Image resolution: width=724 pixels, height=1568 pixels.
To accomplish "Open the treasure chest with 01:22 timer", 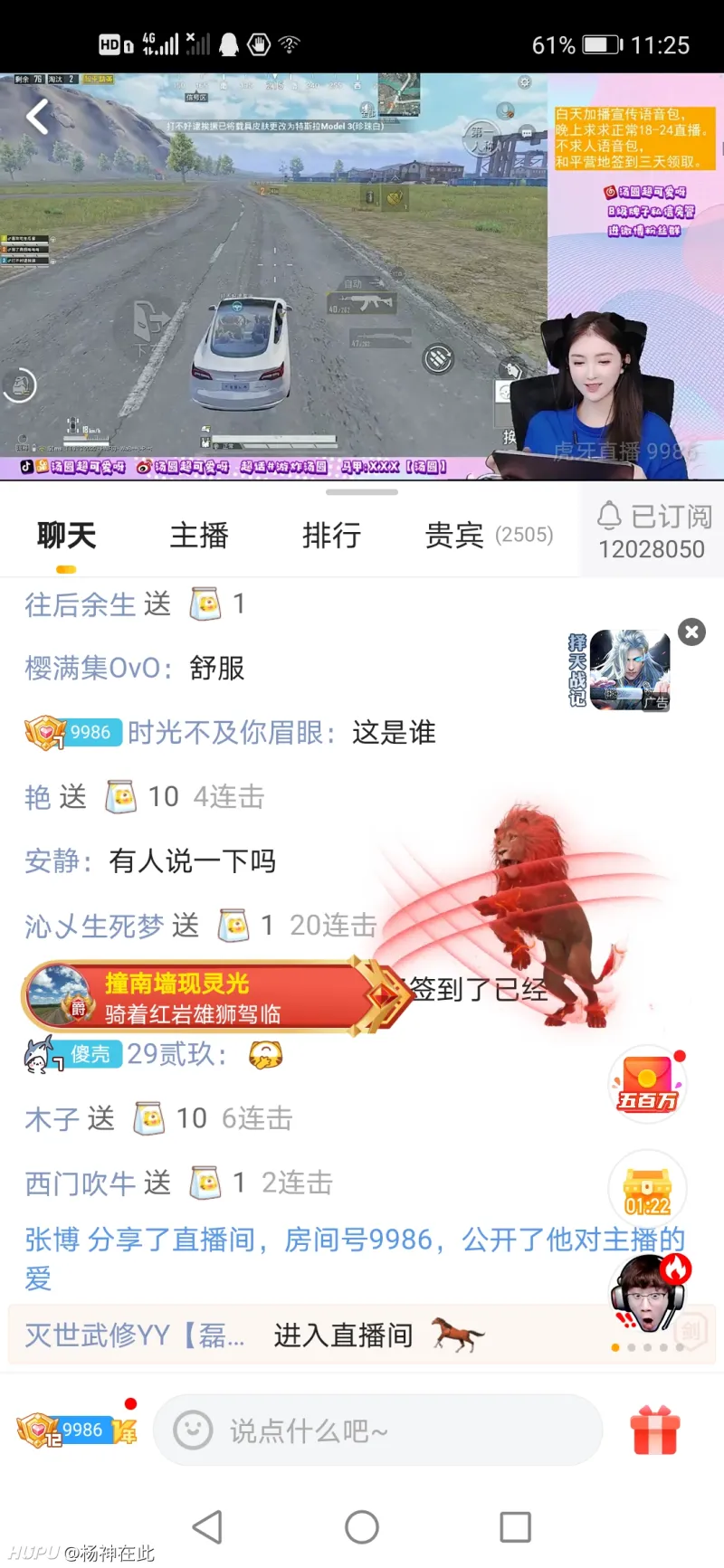I will coord(647,1189).
